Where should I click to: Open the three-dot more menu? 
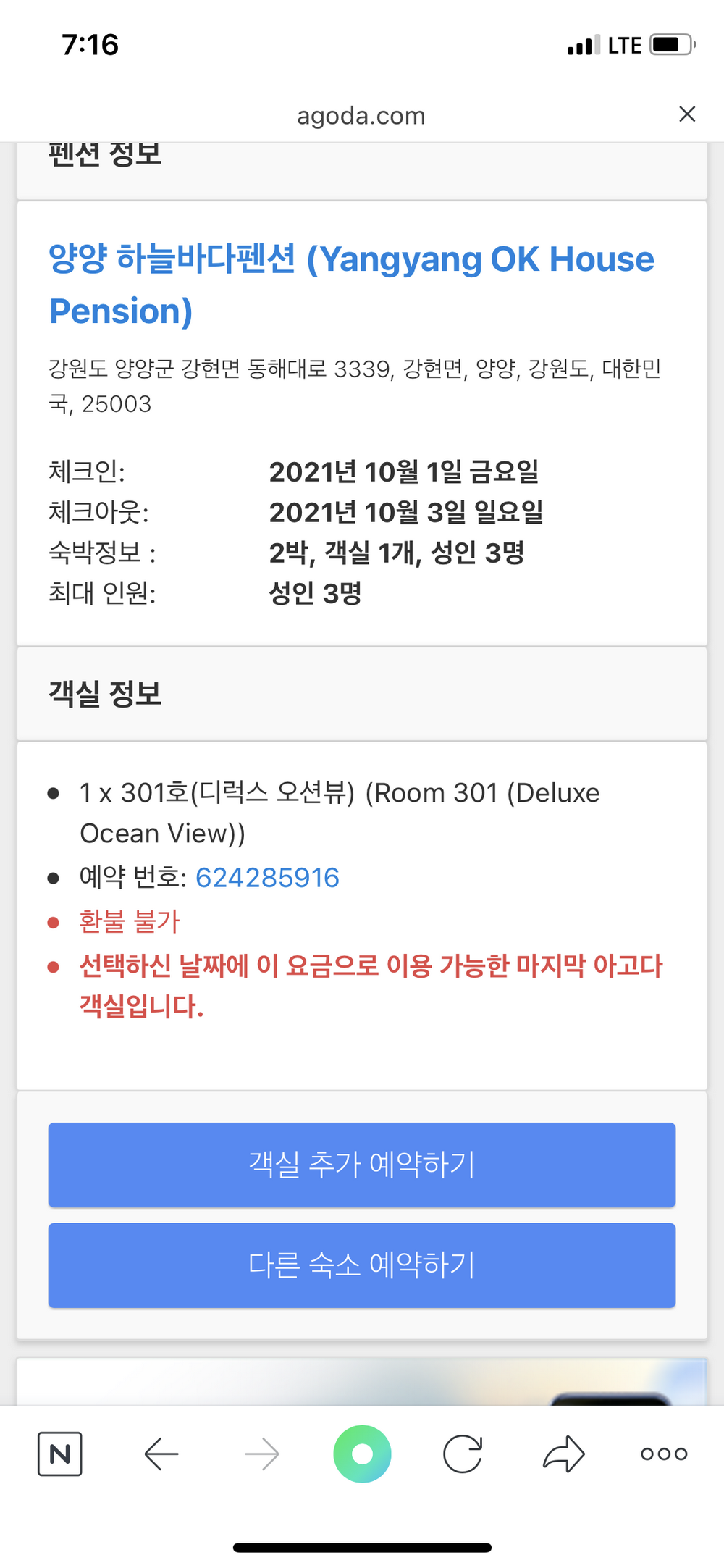pos(664,1454)
